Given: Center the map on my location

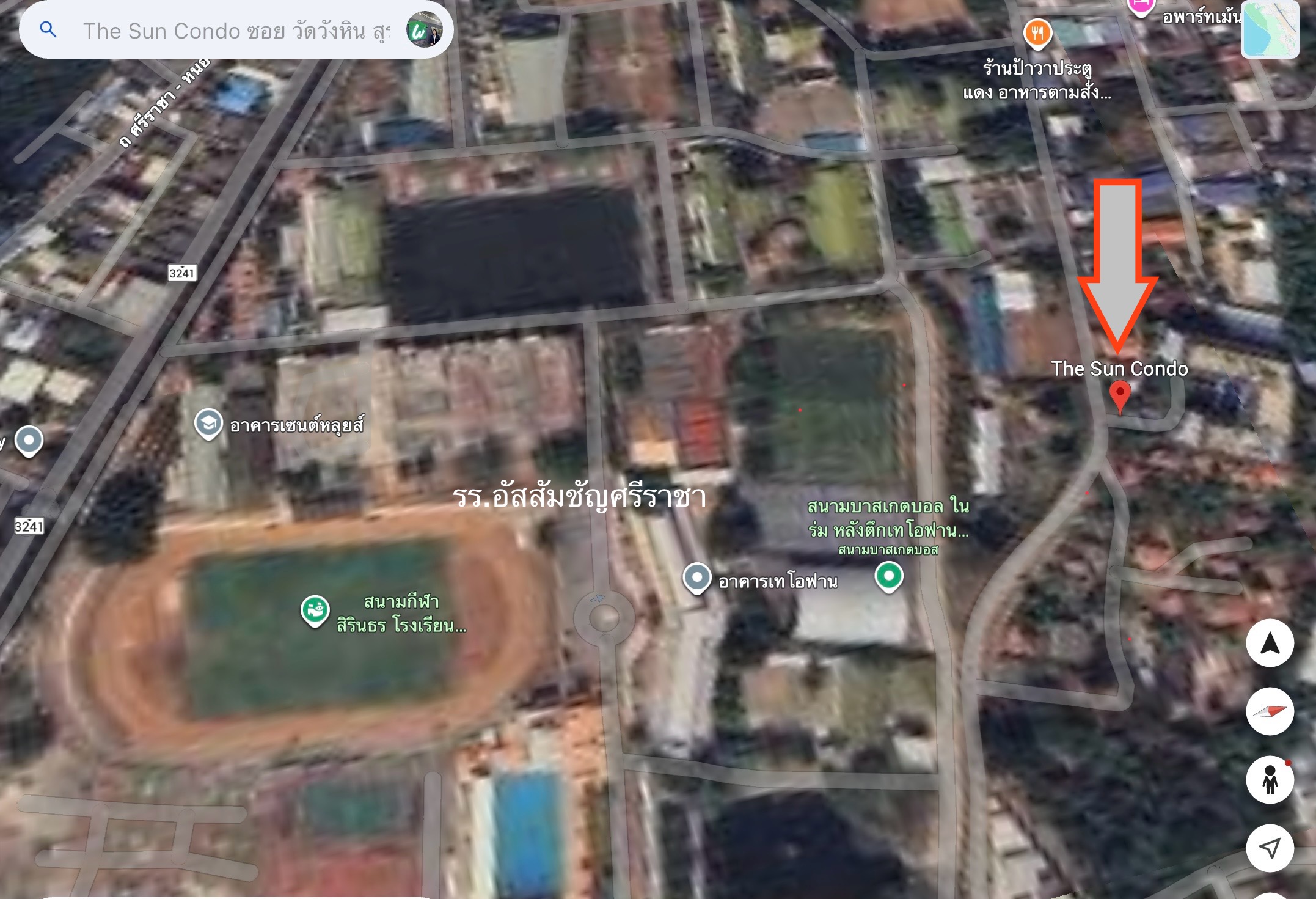Looking at the screenshot, I should 1270,848.
